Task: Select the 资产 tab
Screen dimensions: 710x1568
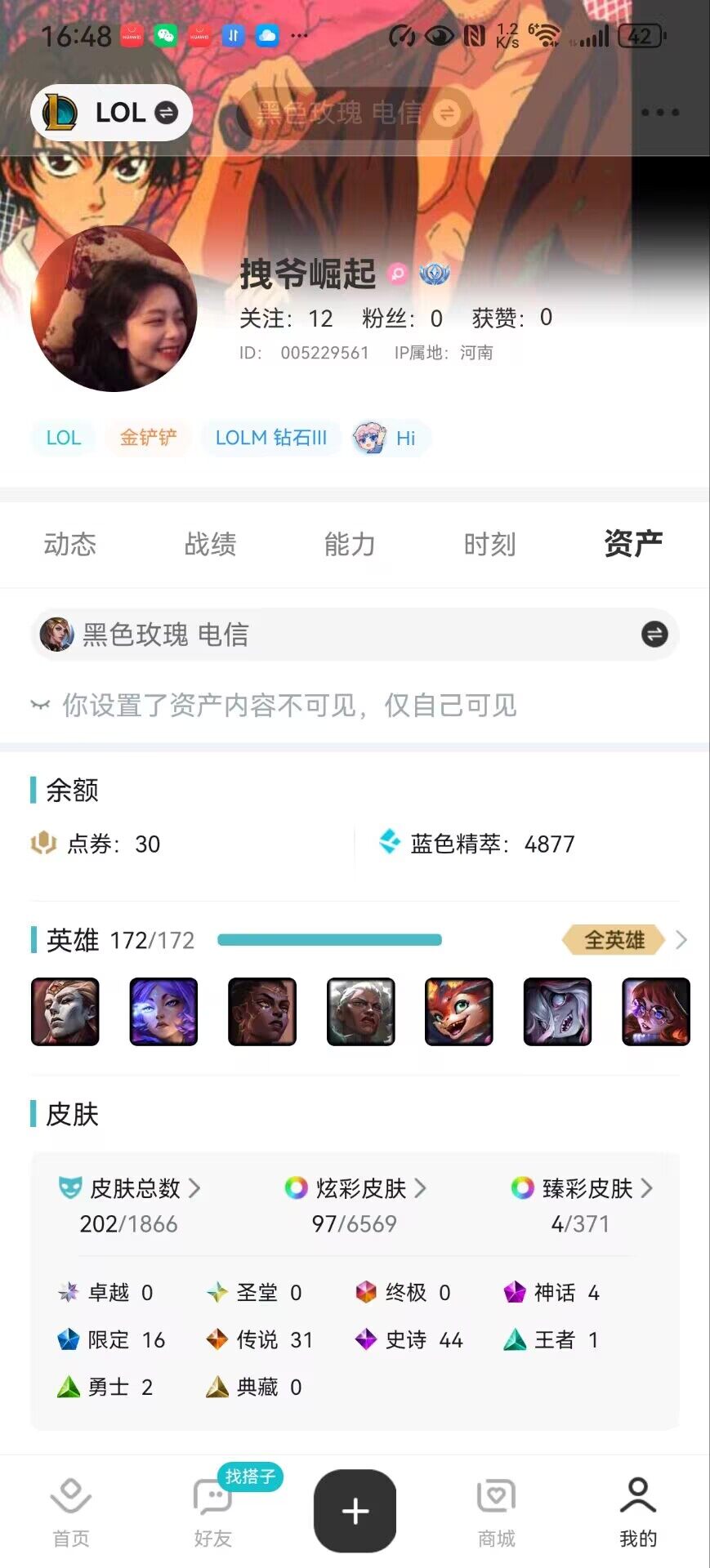Action: pyautogui.click(x=632, y=544)
